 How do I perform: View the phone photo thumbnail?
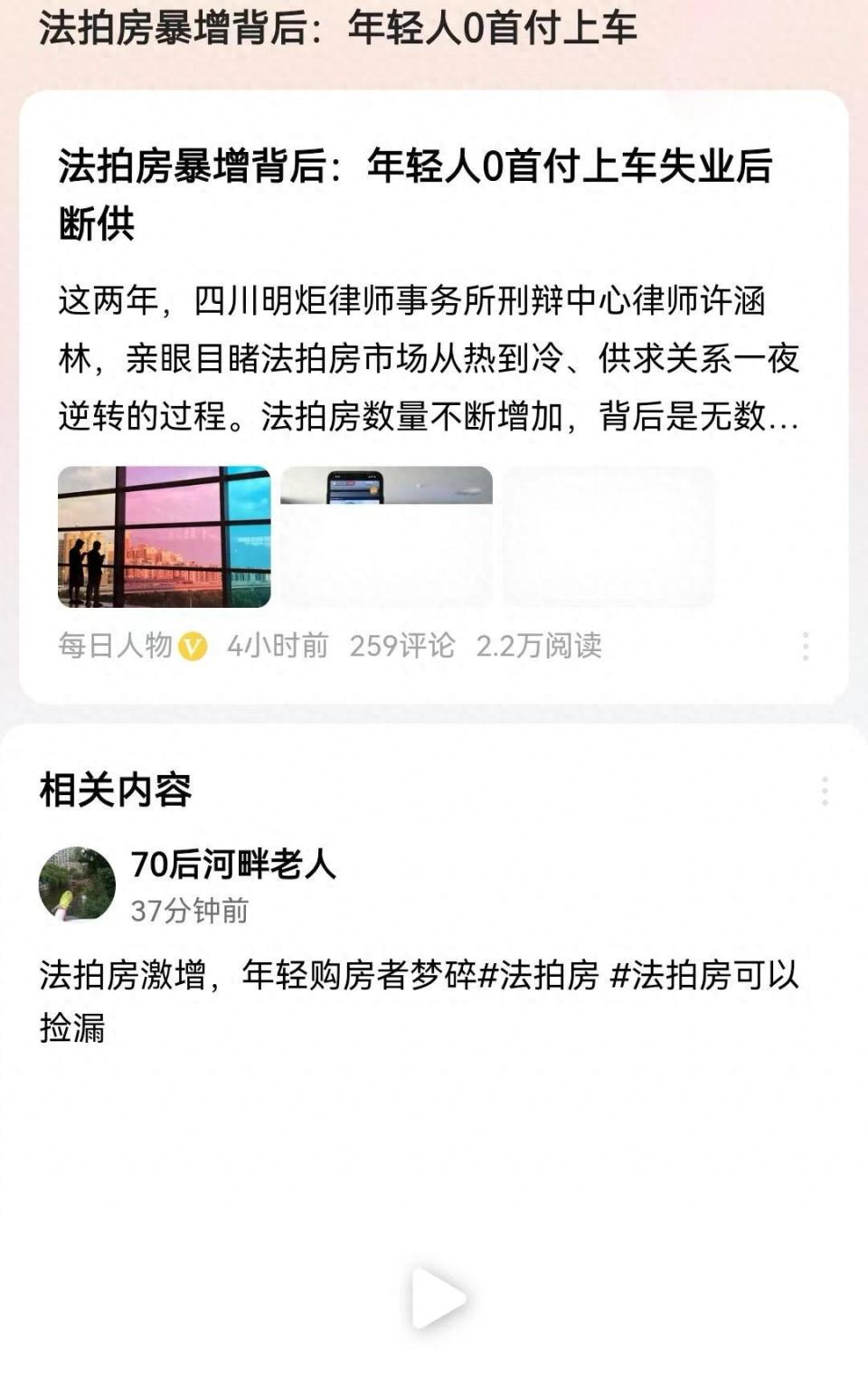(x=386, y=536)
